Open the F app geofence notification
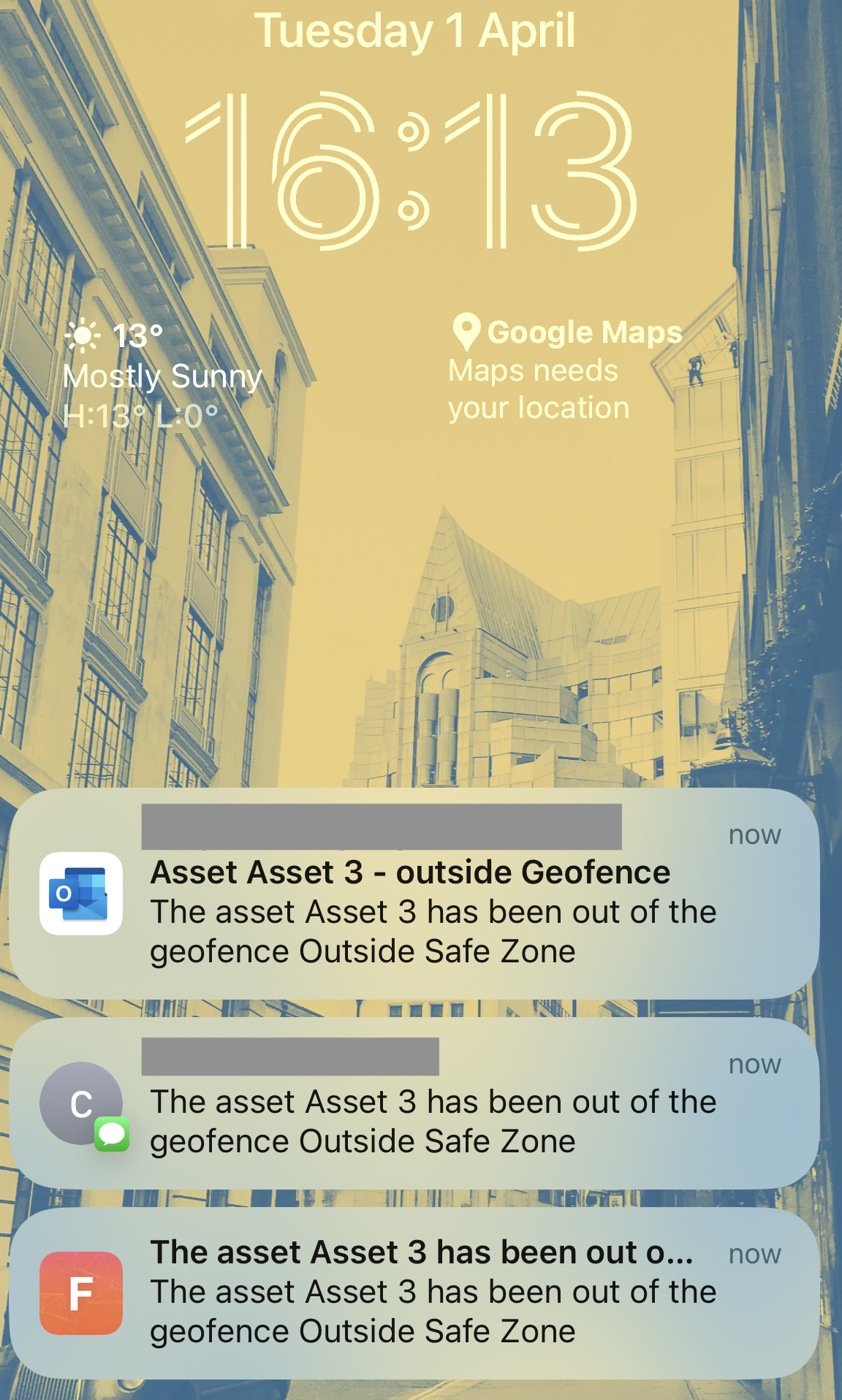 click(414, 1292)
